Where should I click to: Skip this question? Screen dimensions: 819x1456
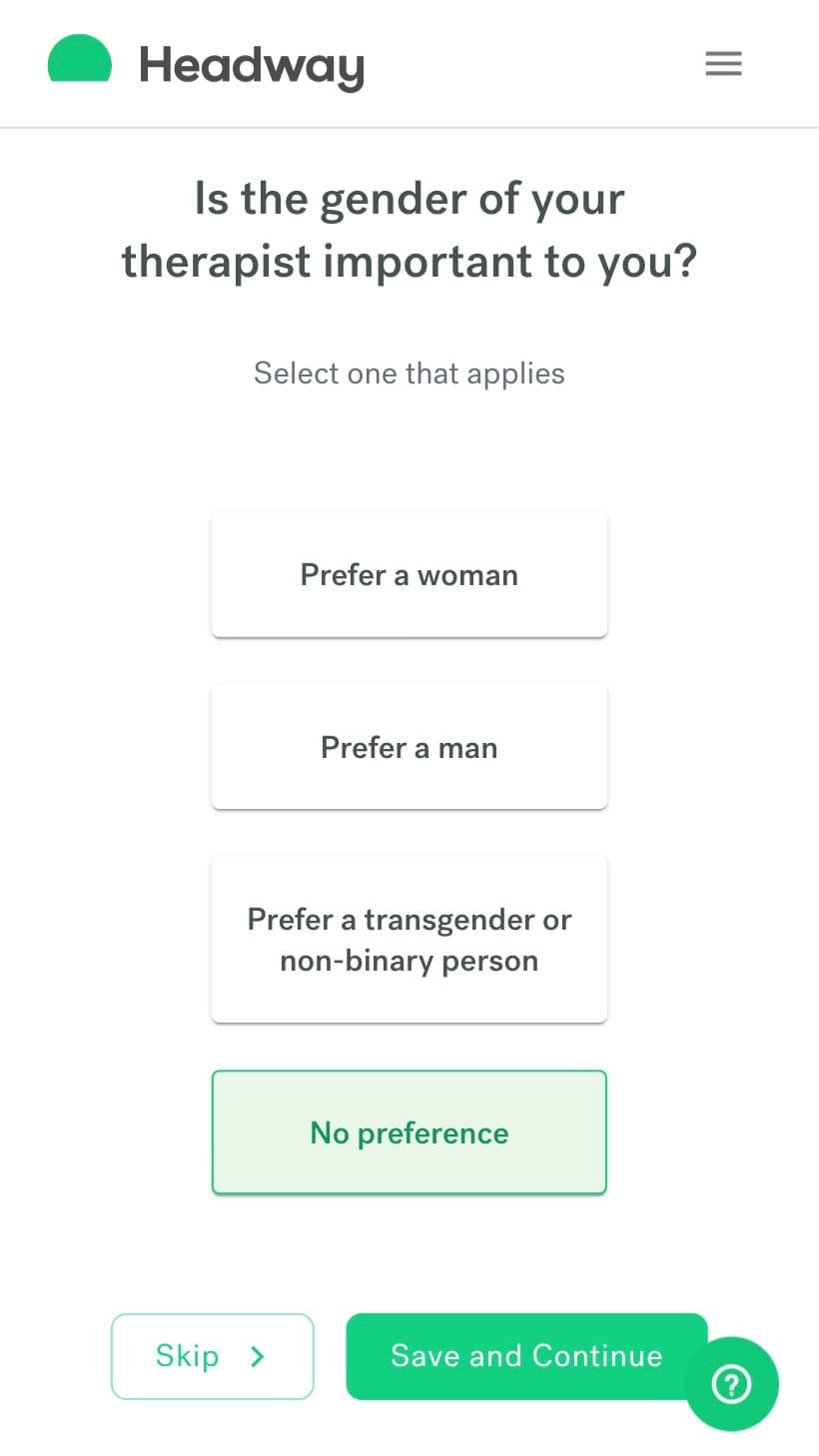pos(213,1356)
